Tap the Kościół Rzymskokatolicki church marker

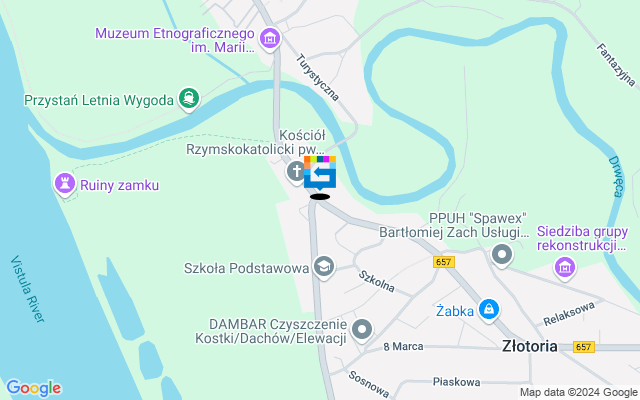(296, 173)
